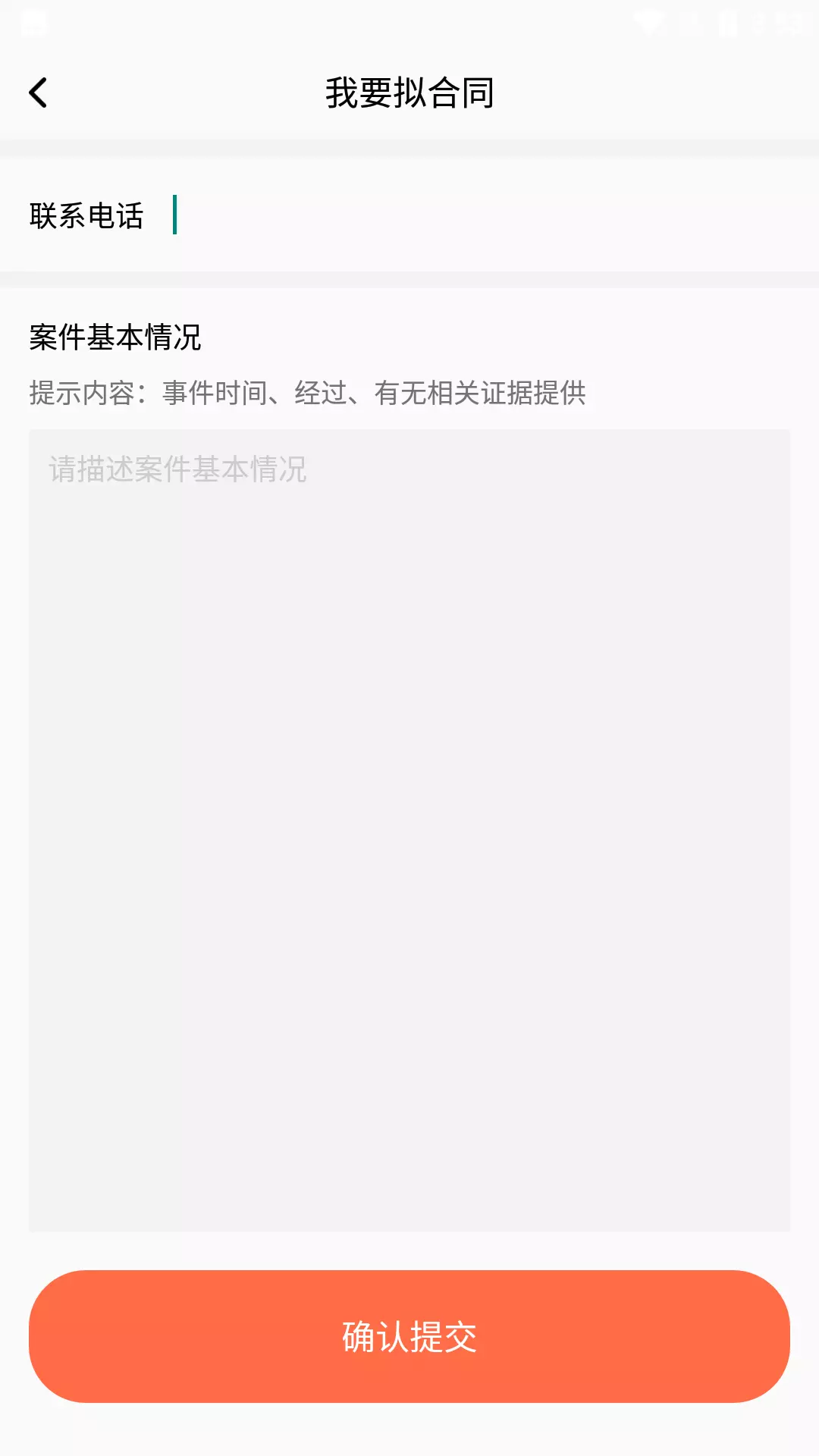
Task: Submit the form with 确认提交
Action: [409, 1336]
